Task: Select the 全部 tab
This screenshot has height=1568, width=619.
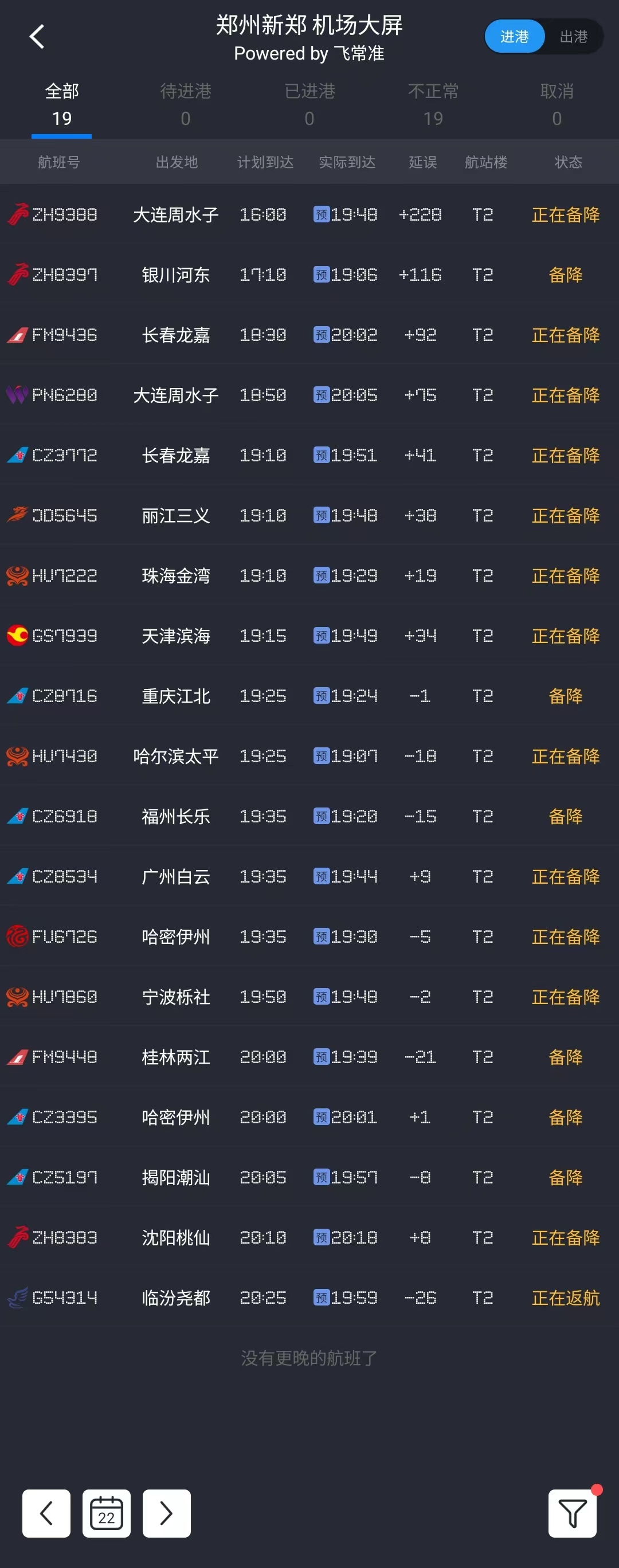Action: pyautogui.click(x=61, y=104)
